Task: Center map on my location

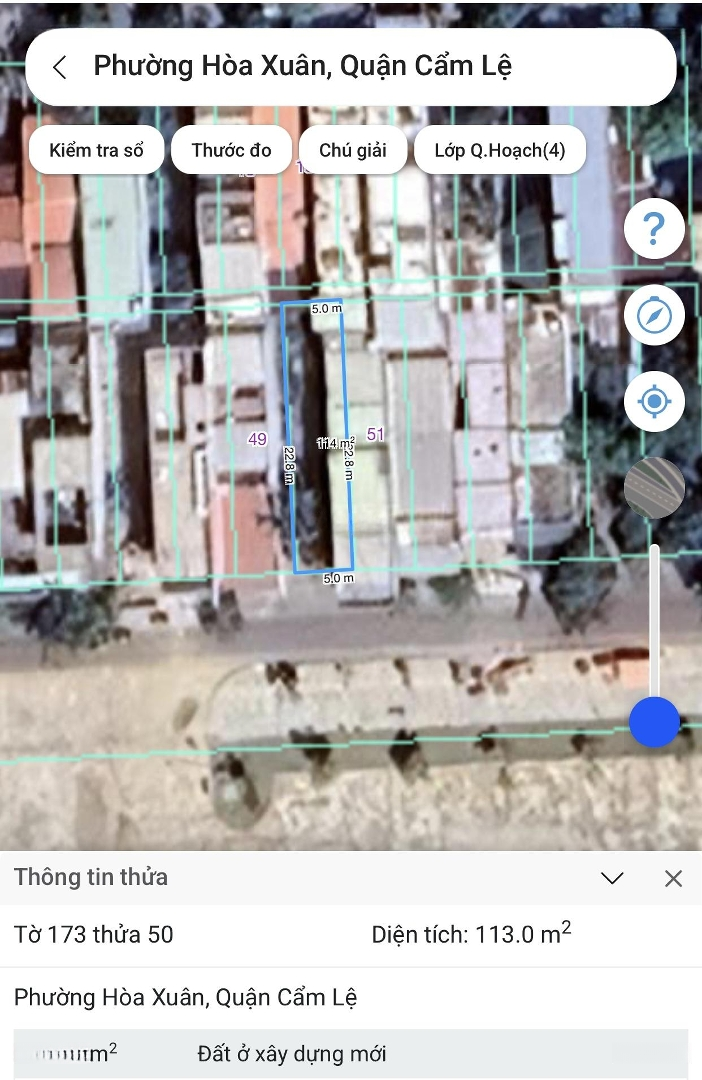Action: pos(654,402)
